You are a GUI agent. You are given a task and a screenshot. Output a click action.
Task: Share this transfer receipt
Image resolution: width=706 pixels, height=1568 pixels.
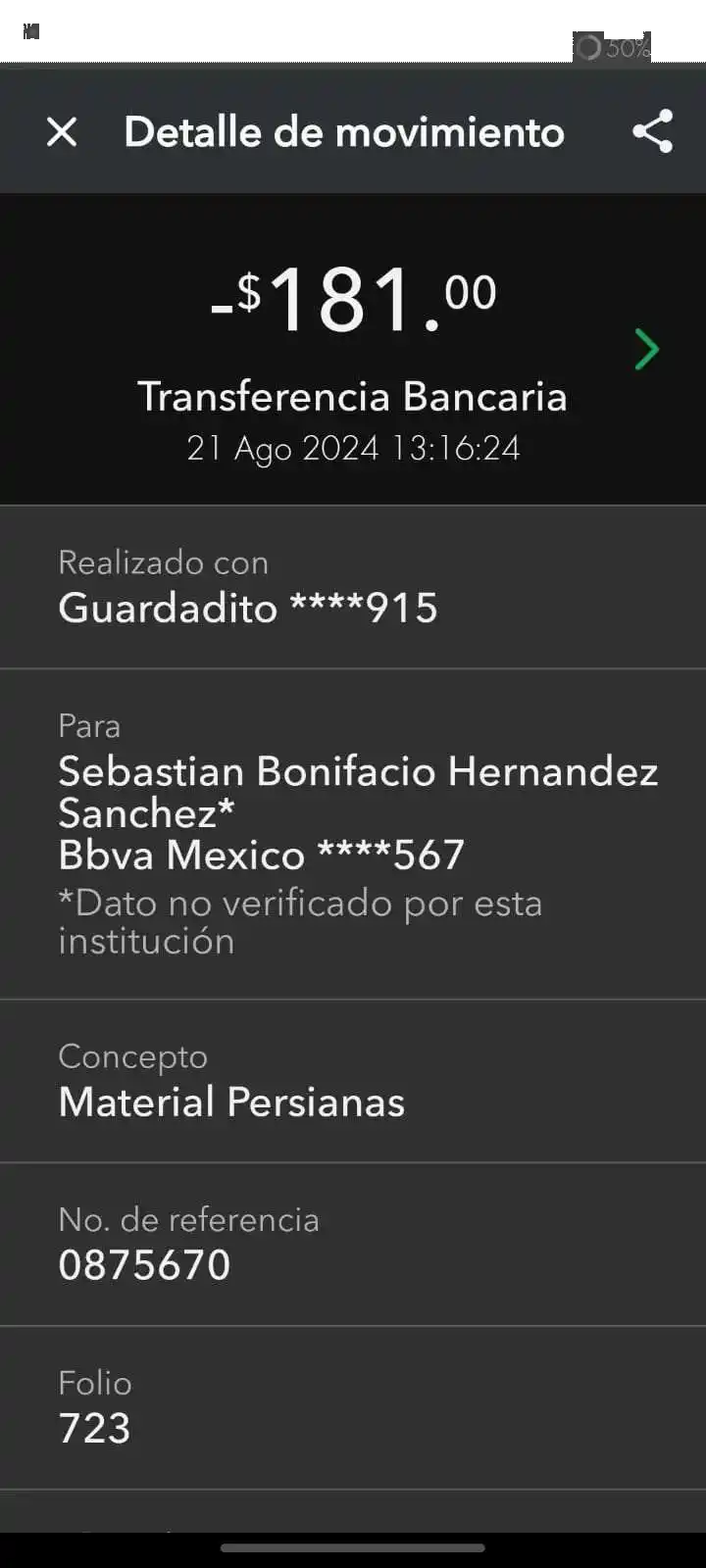[x=653, y=131]
